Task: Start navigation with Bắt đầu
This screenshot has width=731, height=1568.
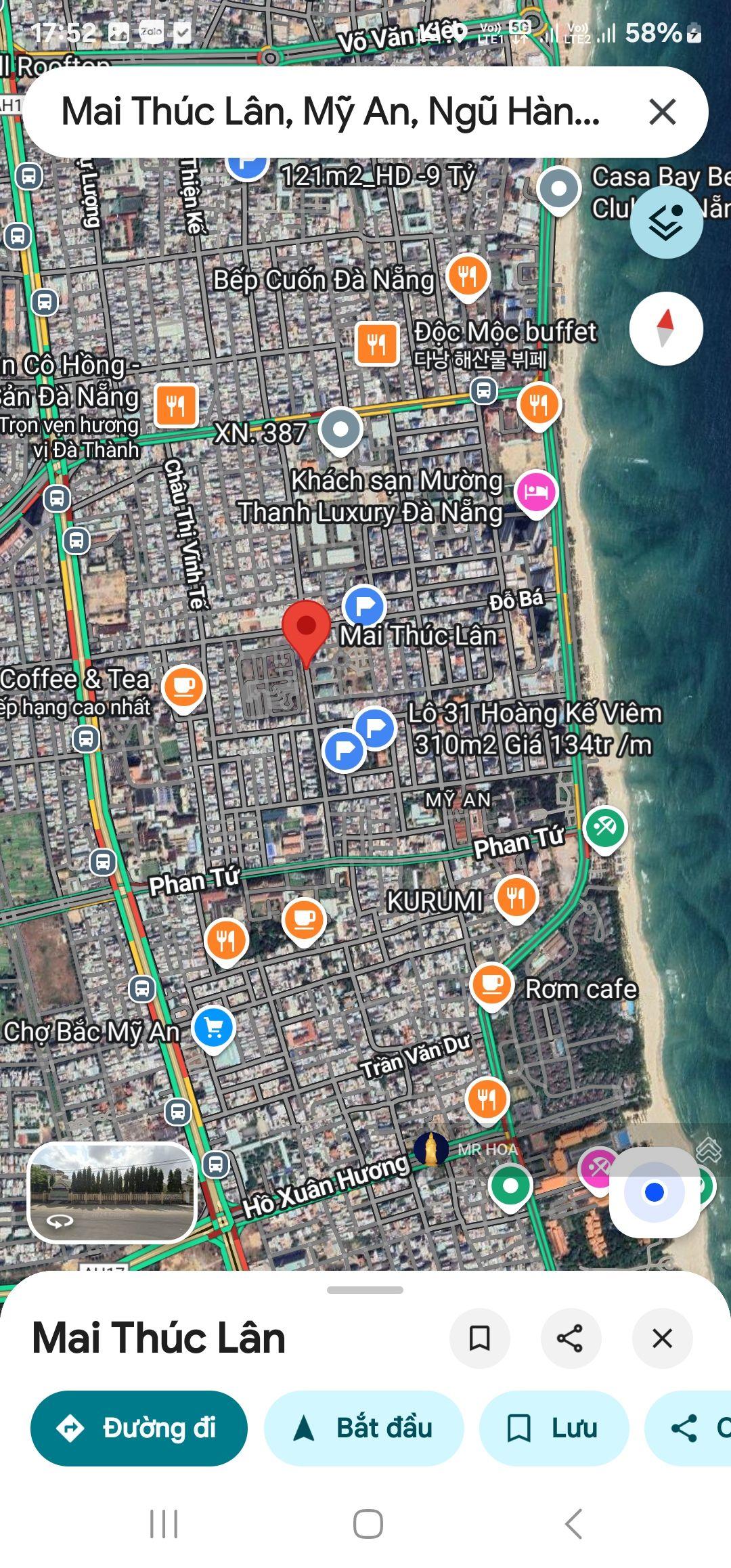Action: click(364, 1428)
